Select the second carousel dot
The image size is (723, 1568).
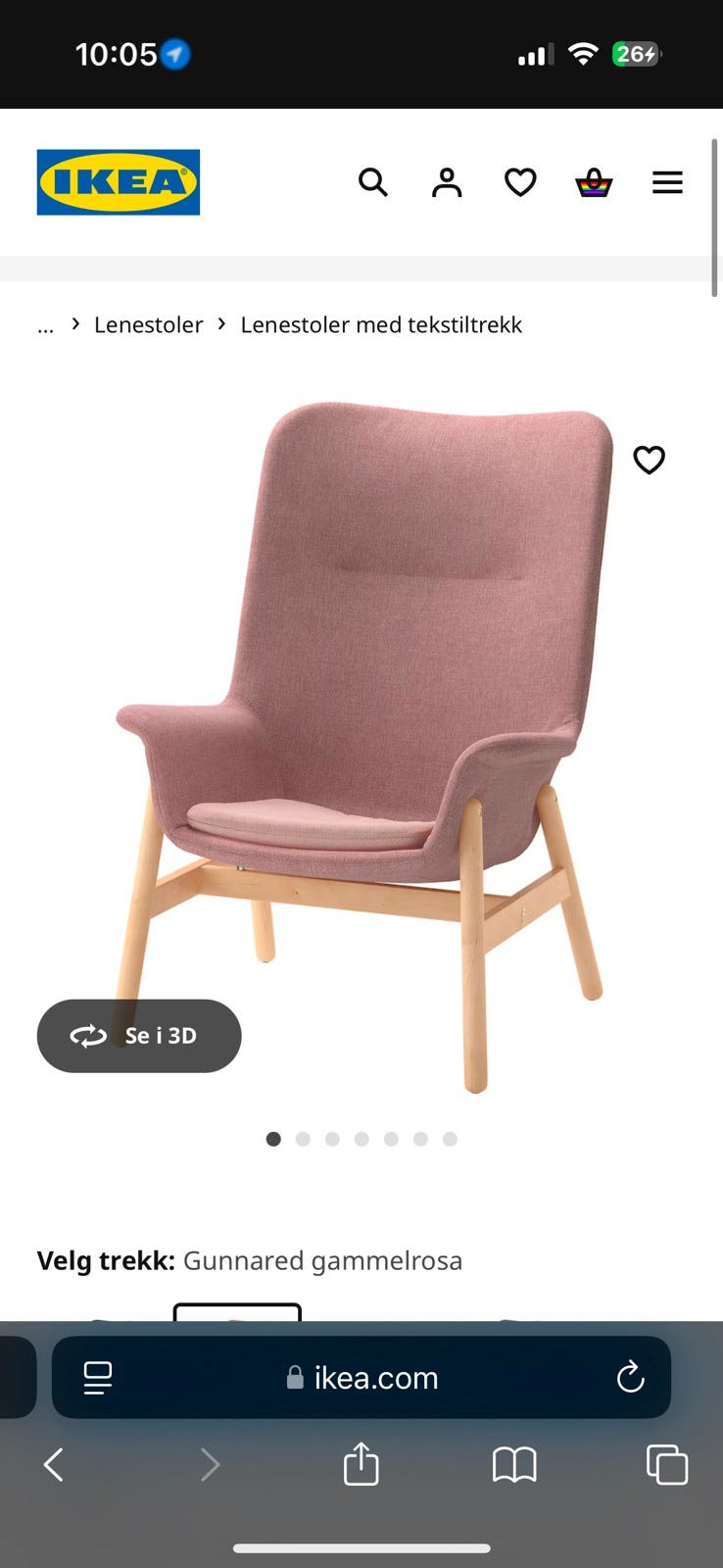304,1139
